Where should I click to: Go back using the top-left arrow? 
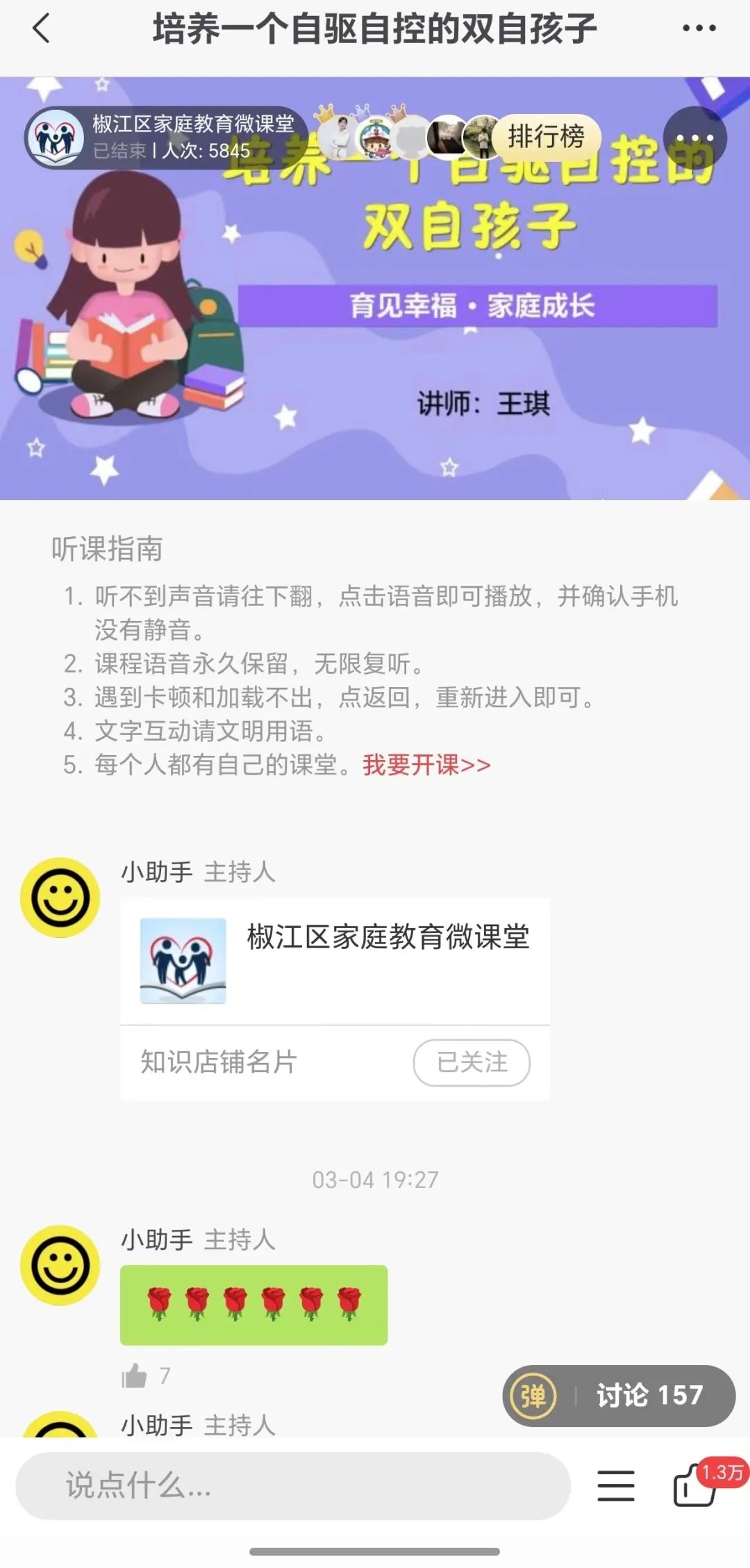tap(42, 29)
